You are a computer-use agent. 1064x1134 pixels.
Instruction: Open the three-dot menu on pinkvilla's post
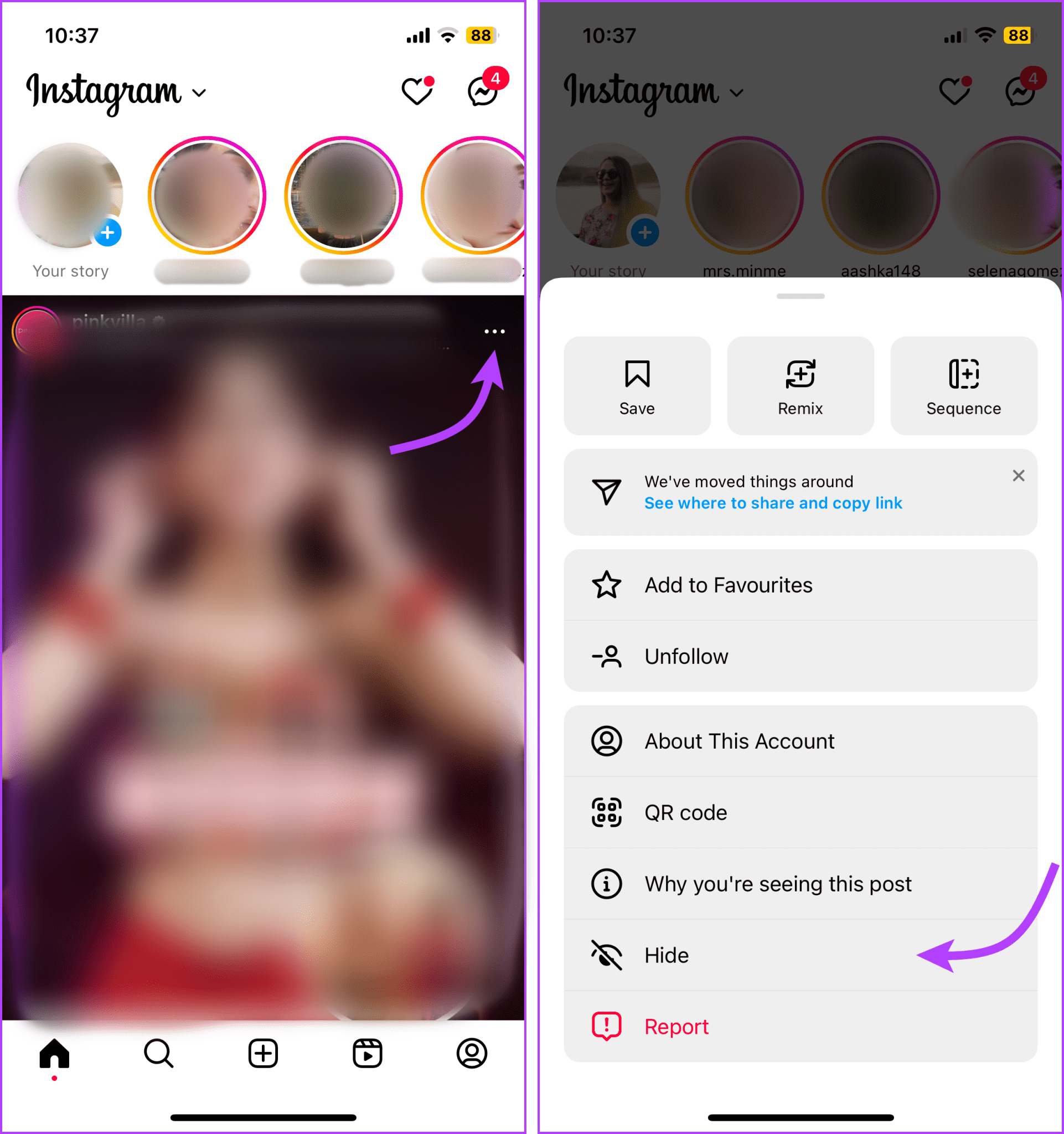pos(494,332)
